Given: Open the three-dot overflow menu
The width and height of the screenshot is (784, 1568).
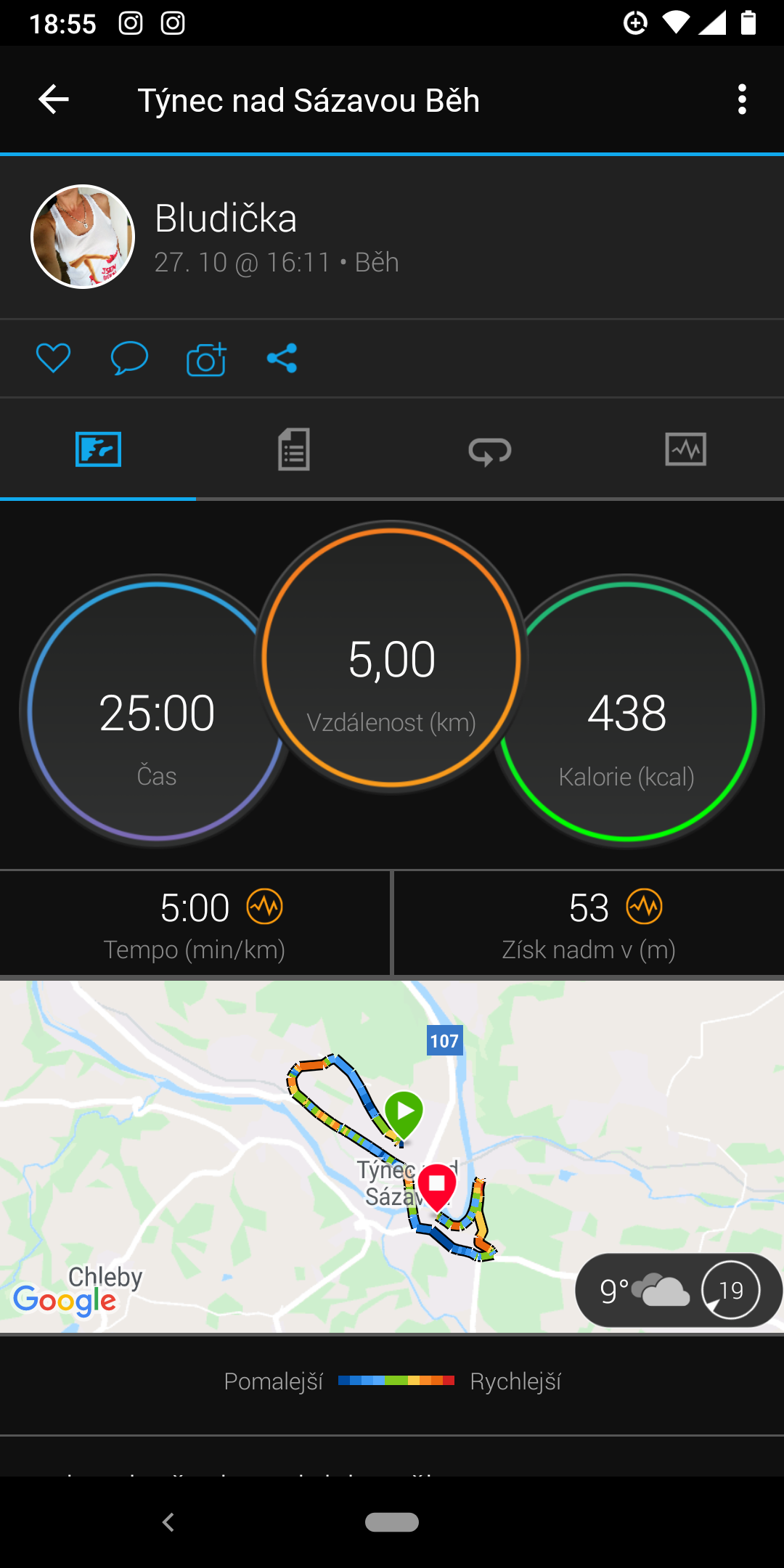Looking at the screenshot, I should coord(742,99).
